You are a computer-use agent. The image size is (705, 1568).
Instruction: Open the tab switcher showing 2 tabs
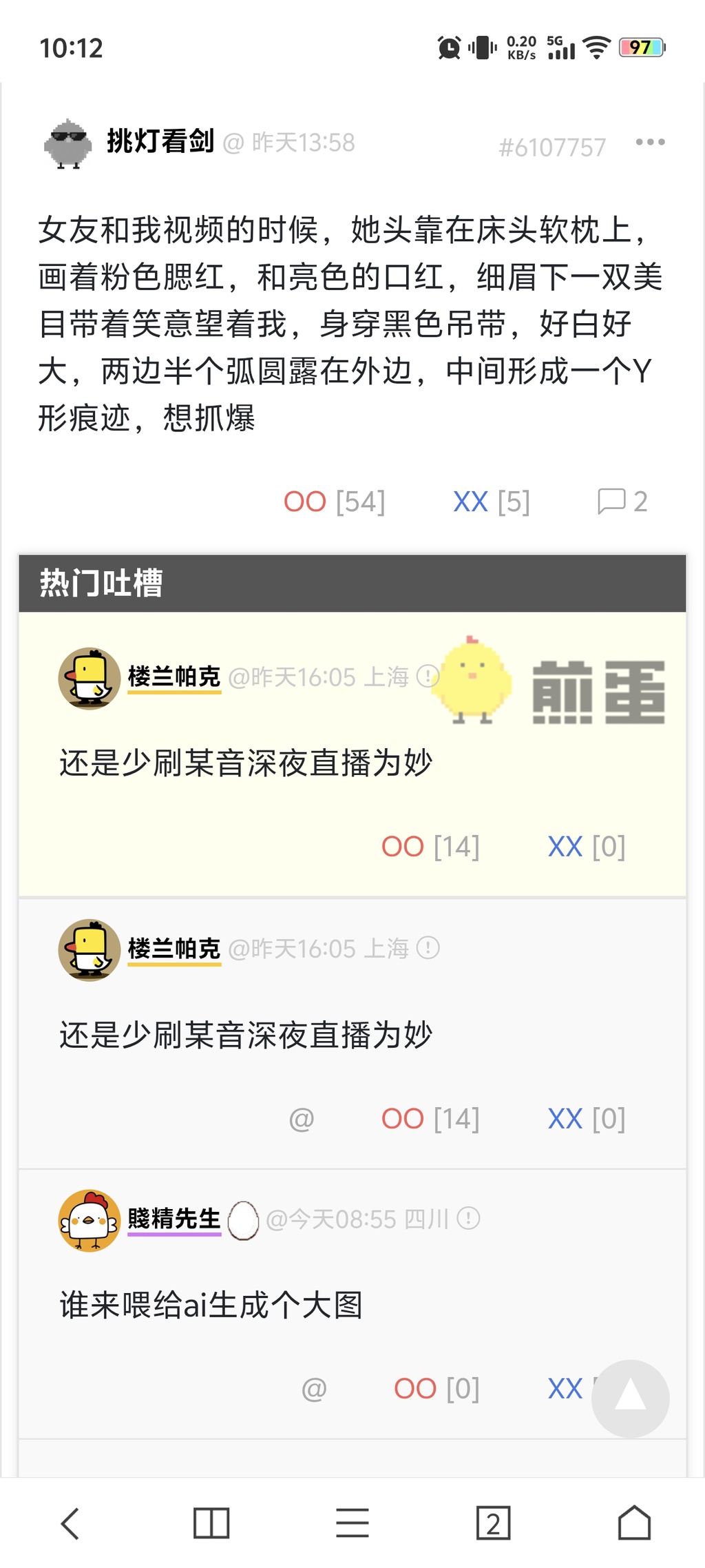click(494, 1523)
